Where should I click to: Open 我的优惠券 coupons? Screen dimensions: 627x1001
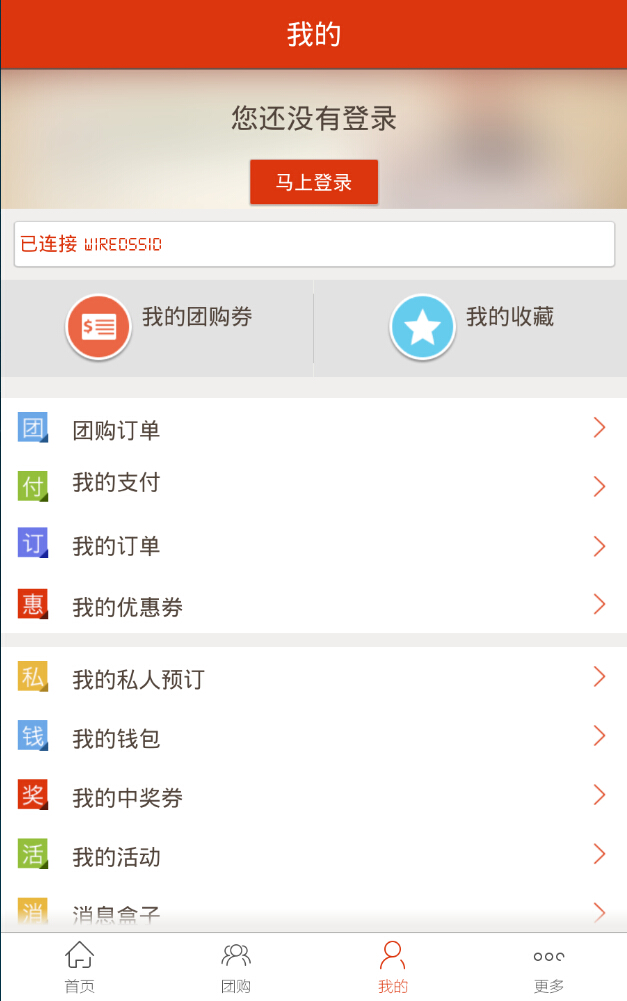click(x=313, y=606)
